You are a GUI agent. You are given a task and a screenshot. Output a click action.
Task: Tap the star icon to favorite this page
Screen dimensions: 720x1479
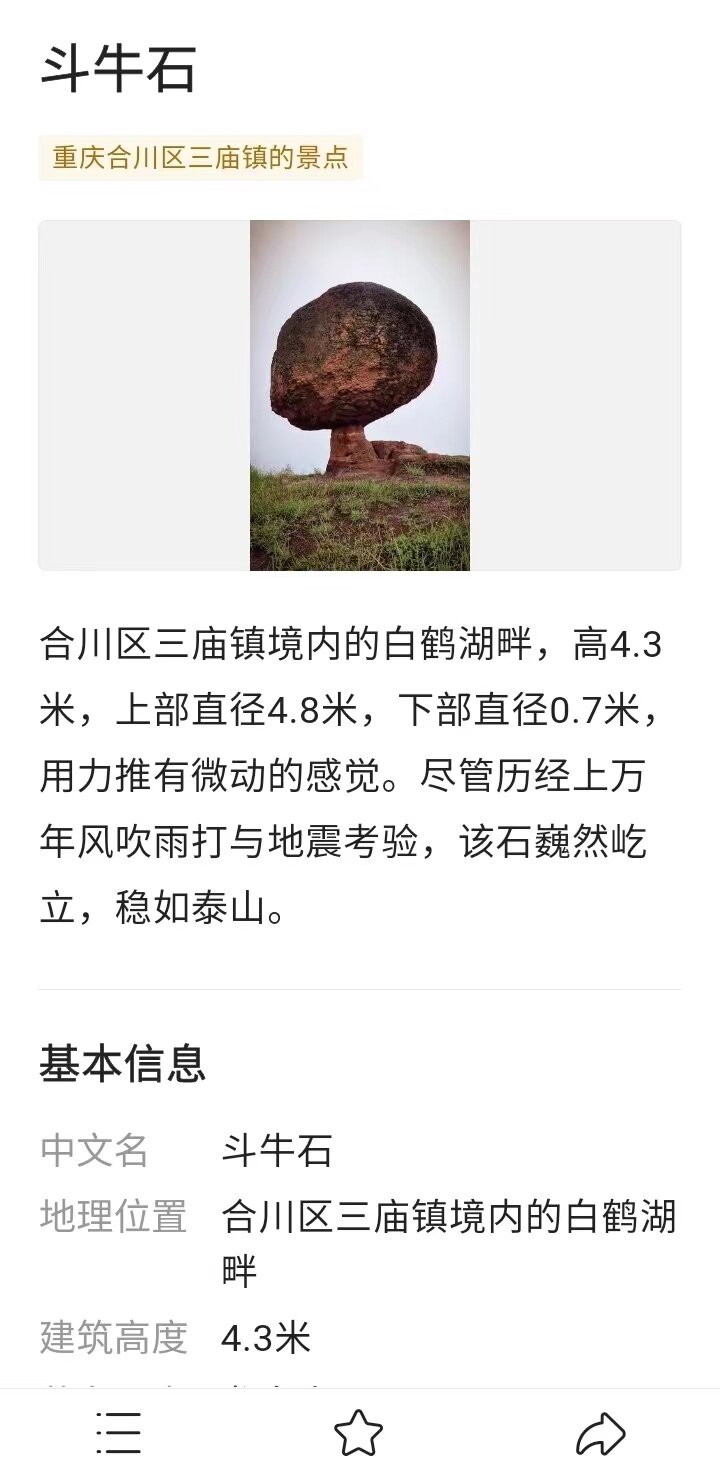tap(360, 1434)
